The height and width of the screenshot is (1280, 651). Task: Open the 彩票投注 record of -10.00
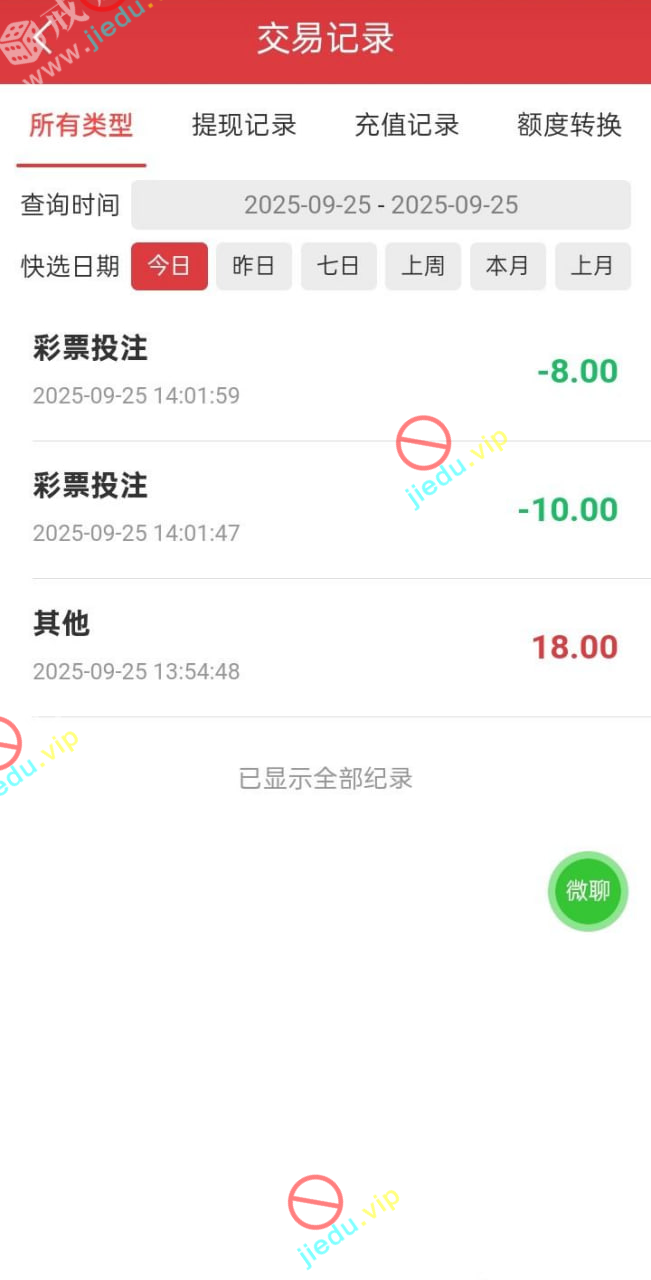tap(326, 509)
